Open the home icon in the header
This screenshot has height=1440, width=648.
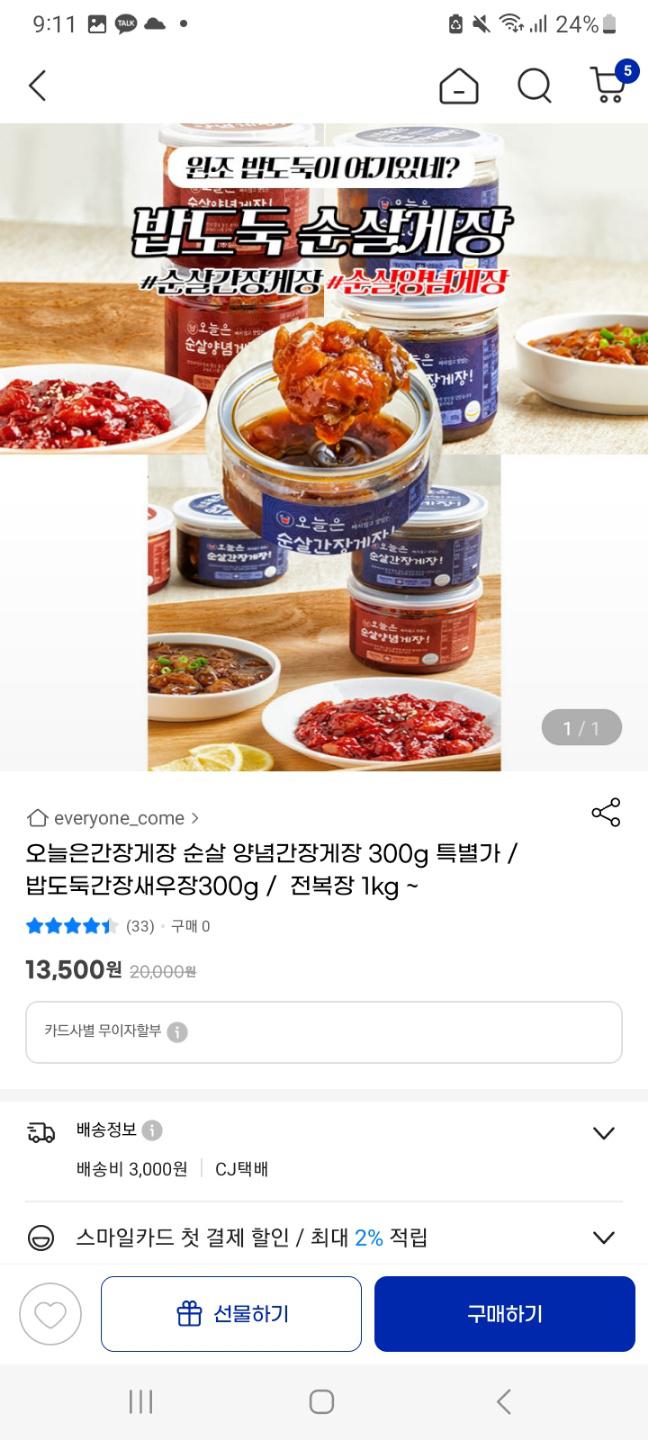[459, 87]
